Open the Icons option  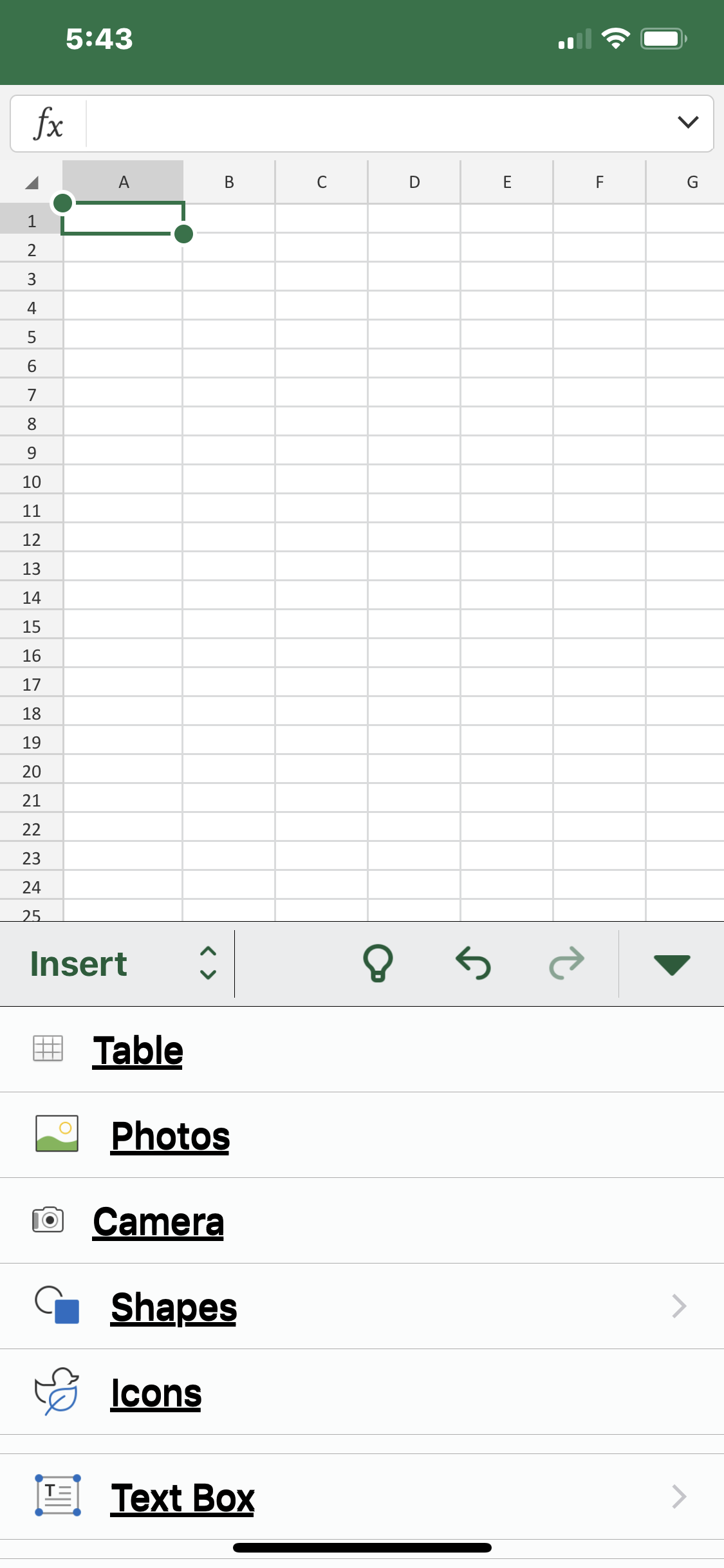pyautogui.click(x=156, y=1393)
